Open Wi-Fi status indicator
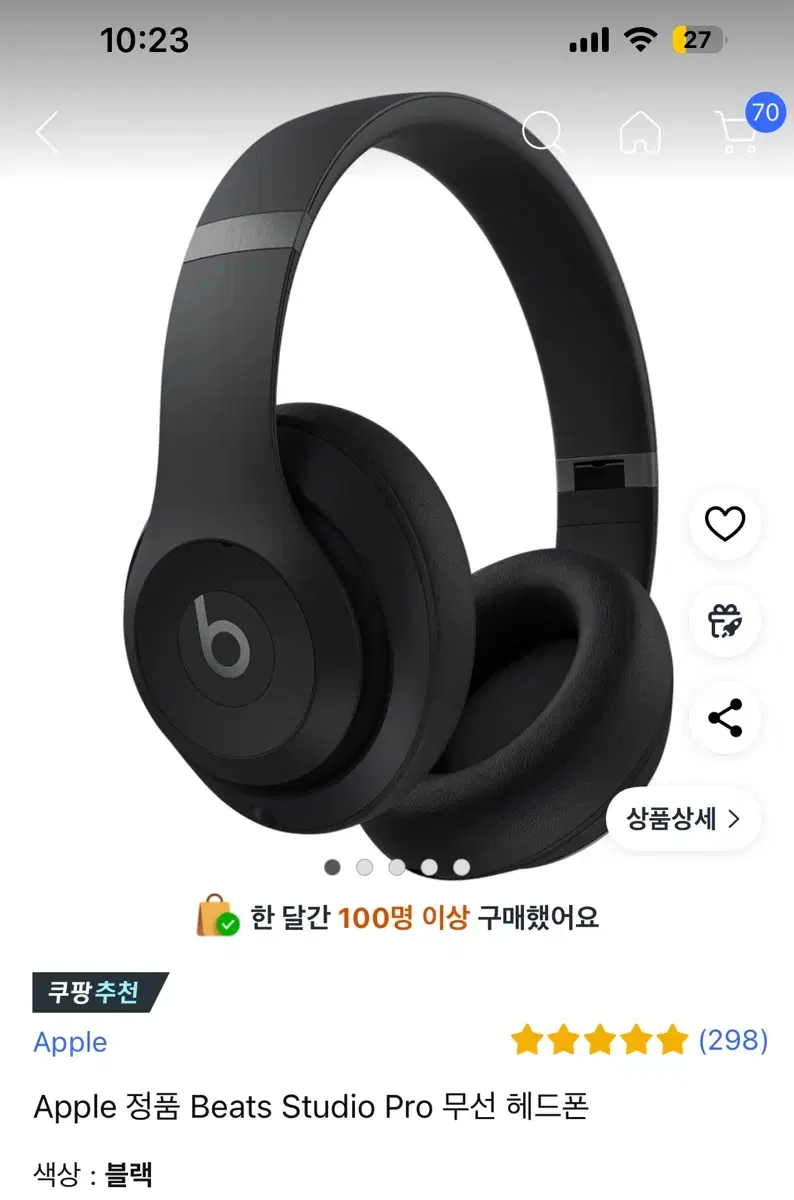This screenshot has height=1200, width=794. (640, 40)
